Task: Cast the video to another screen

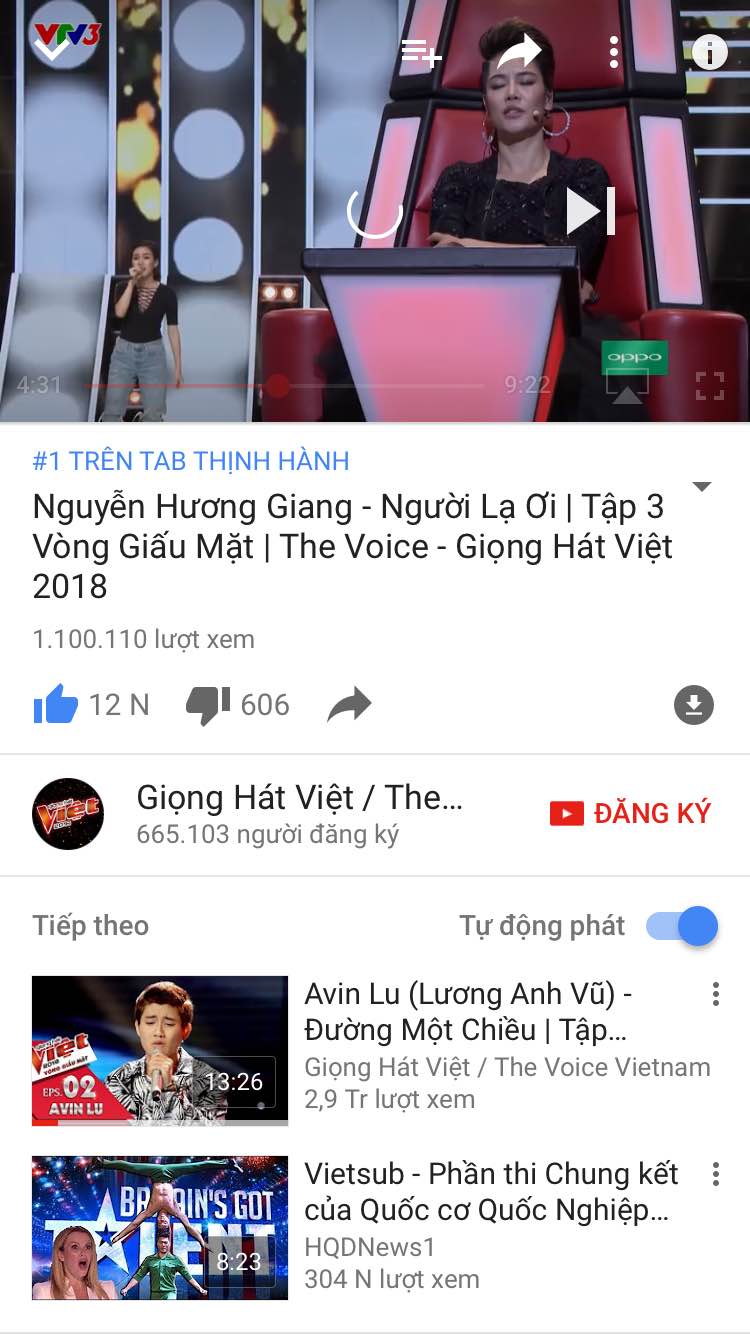Action: [x=627, y=385]
